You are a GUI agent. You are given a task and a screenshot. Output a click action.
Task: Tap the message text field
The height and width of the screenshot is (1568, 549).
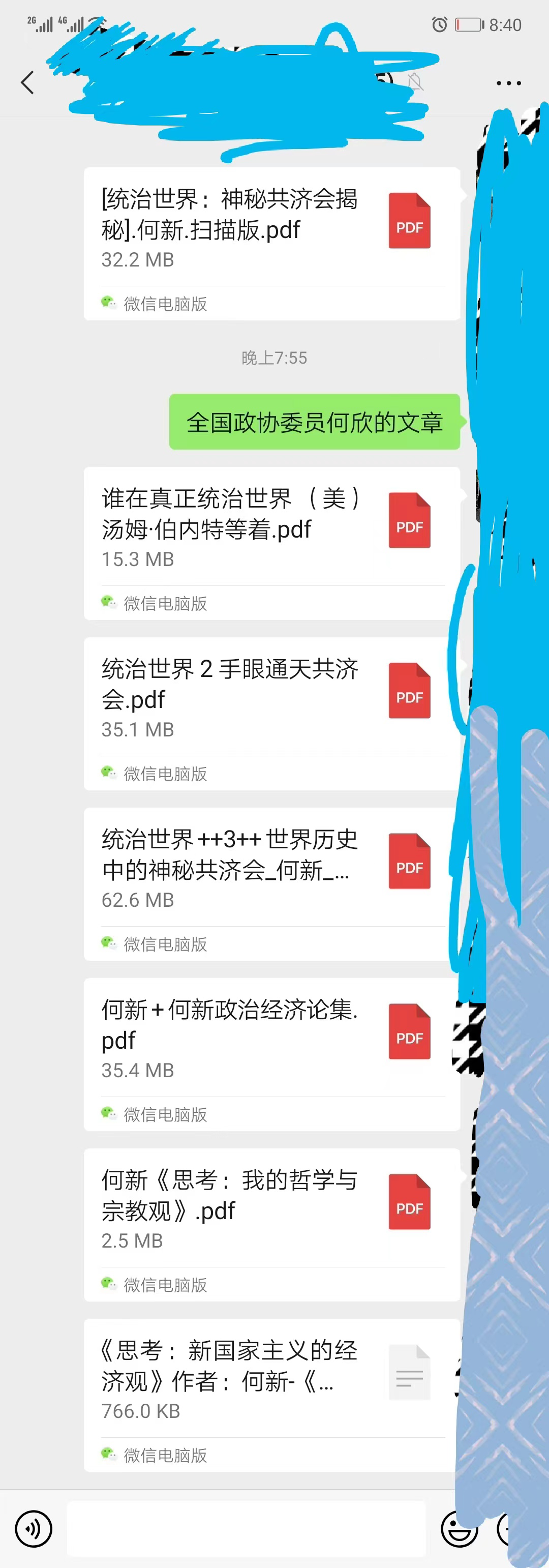[246, 1528]
